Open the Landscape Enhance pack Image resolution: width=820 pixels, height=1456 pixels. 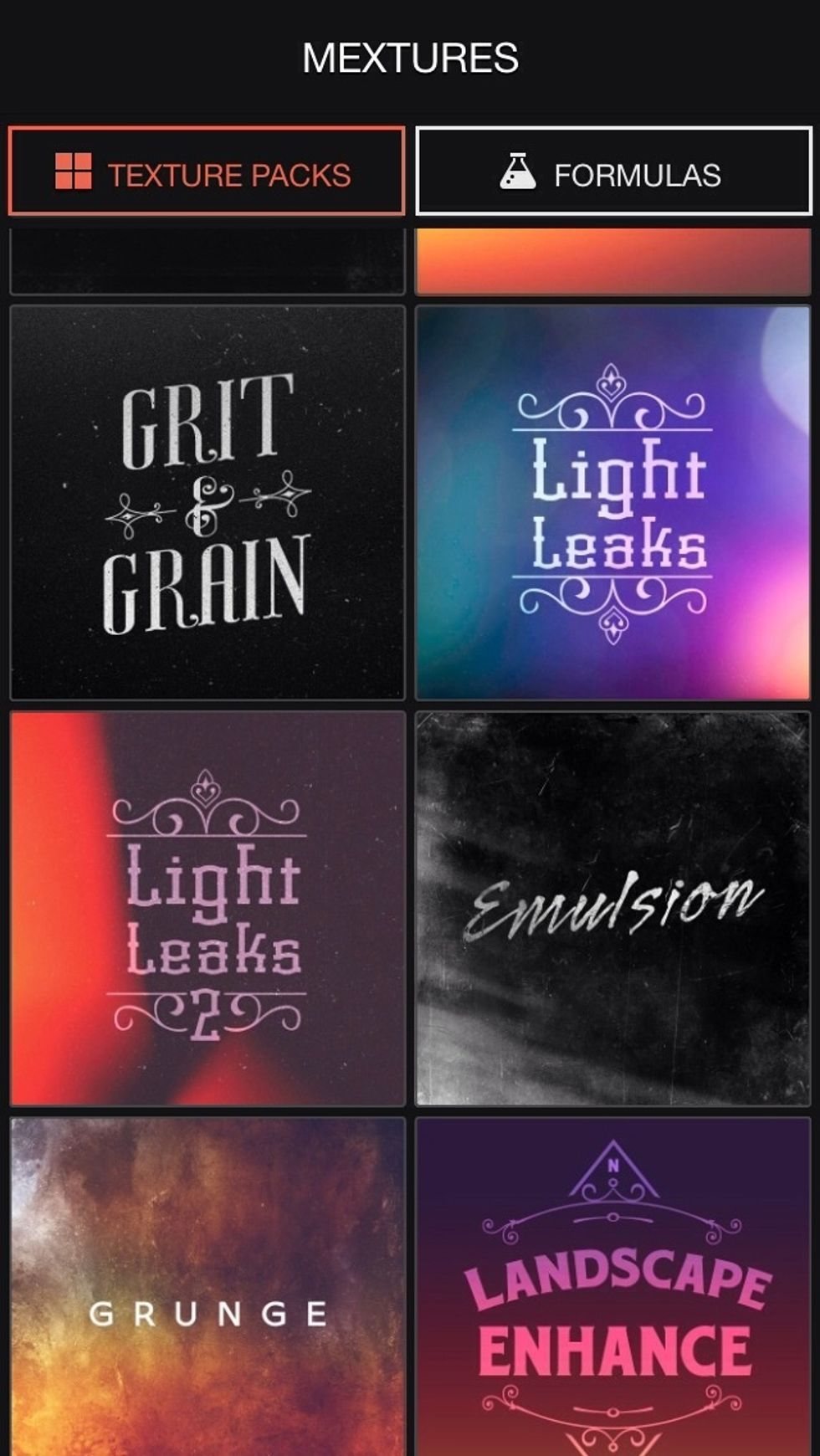[x=613, y=1287]
